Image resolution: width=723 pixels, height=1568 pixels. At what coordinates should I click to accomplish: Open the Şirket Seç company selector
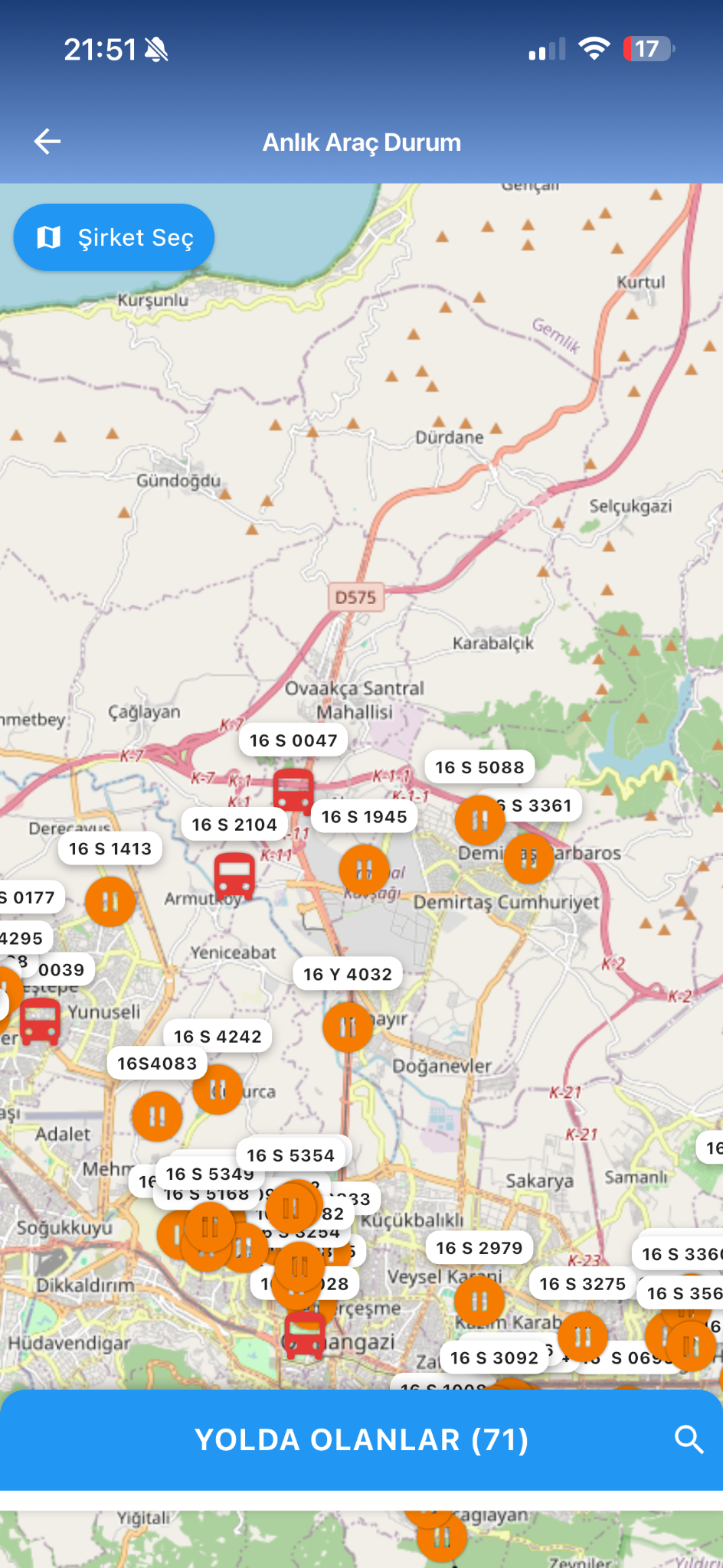click(x=113, y=237)
